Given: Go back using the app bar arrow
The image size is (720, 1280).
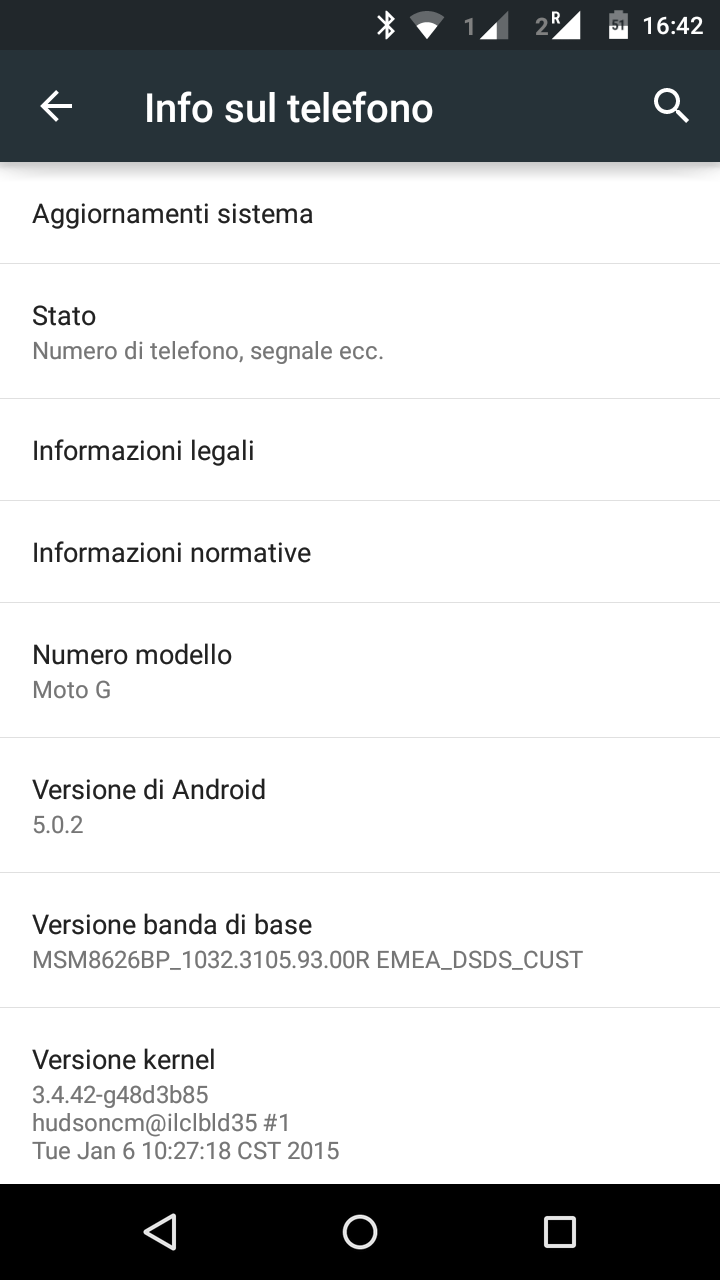Looking at the screenshot, I should click(x=56, y=106).
